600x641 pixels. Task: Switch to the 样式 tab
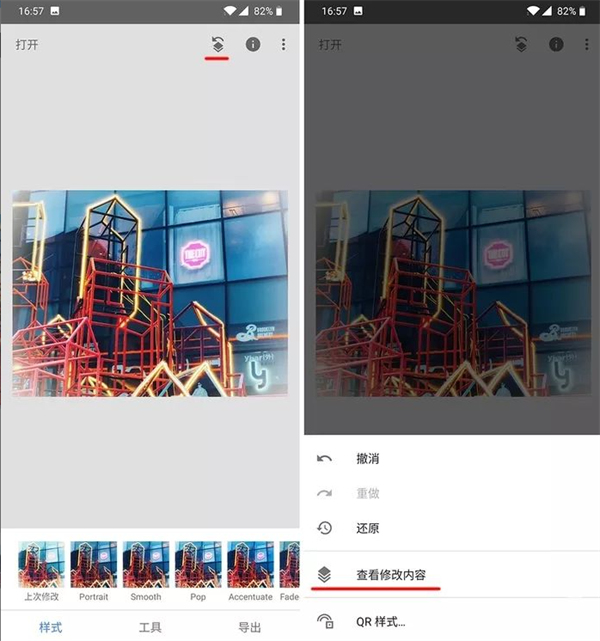point(50,627)
